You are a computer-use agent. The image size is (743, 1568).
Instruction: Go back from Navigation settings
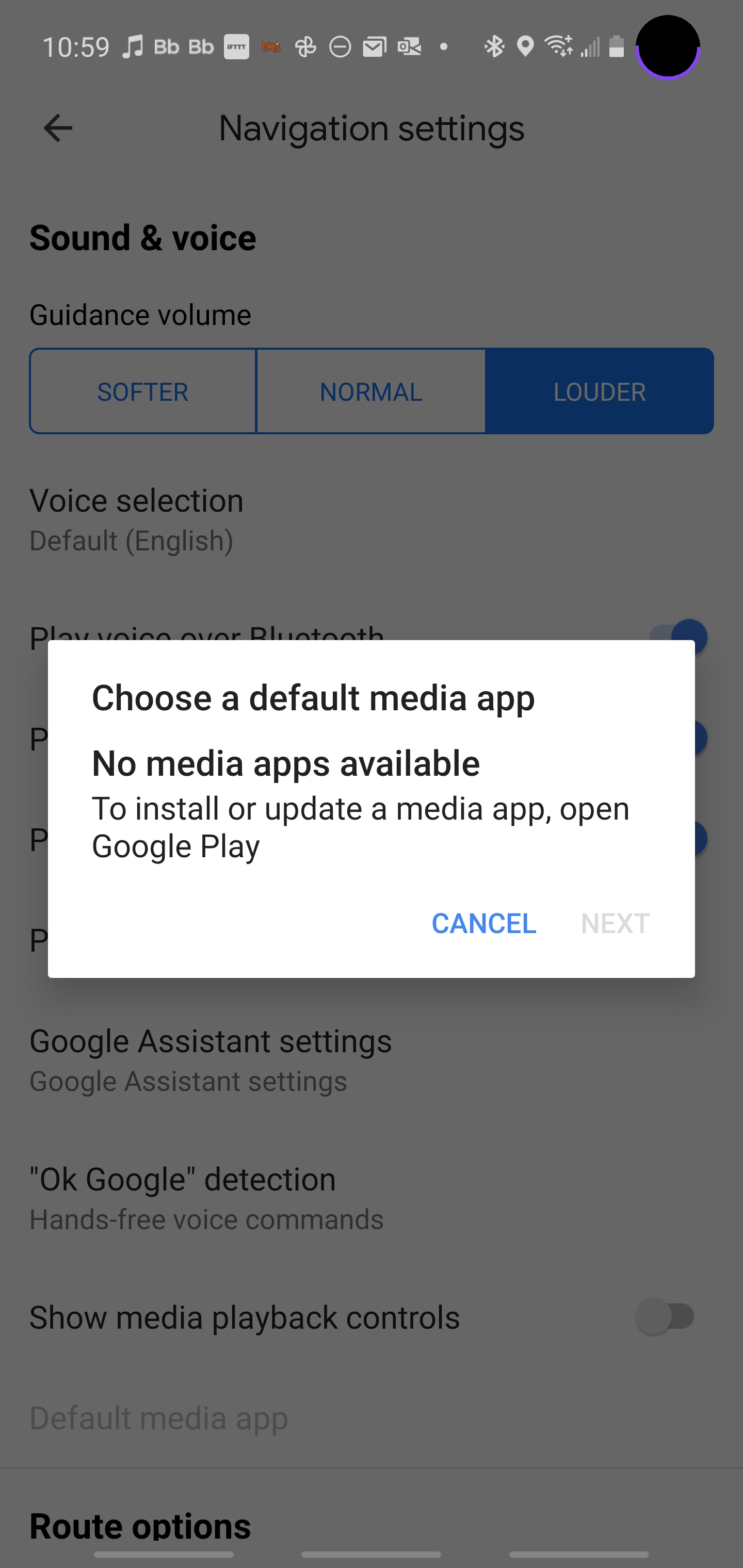(58, 128)
